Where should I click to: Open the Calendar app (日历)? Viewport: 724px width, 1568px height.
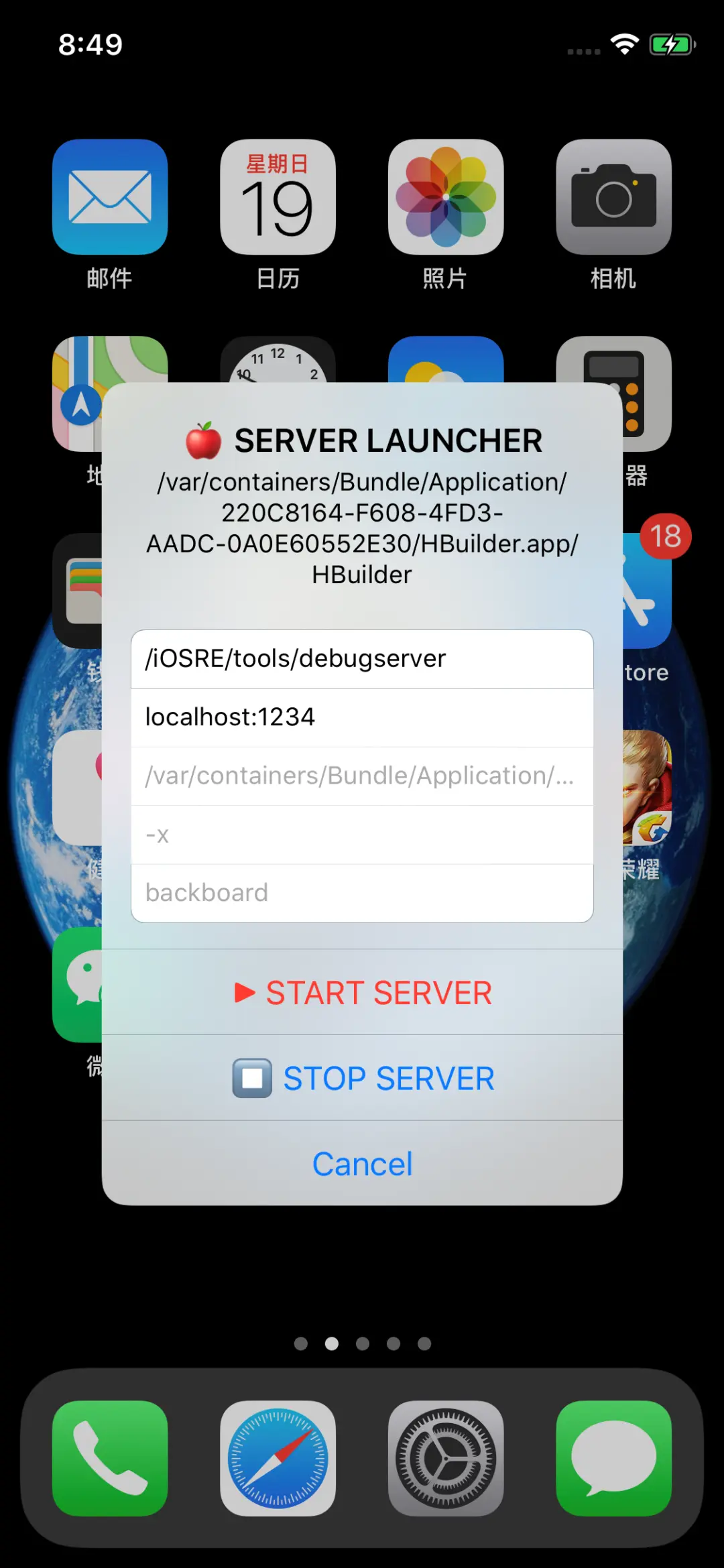(278, 197)
